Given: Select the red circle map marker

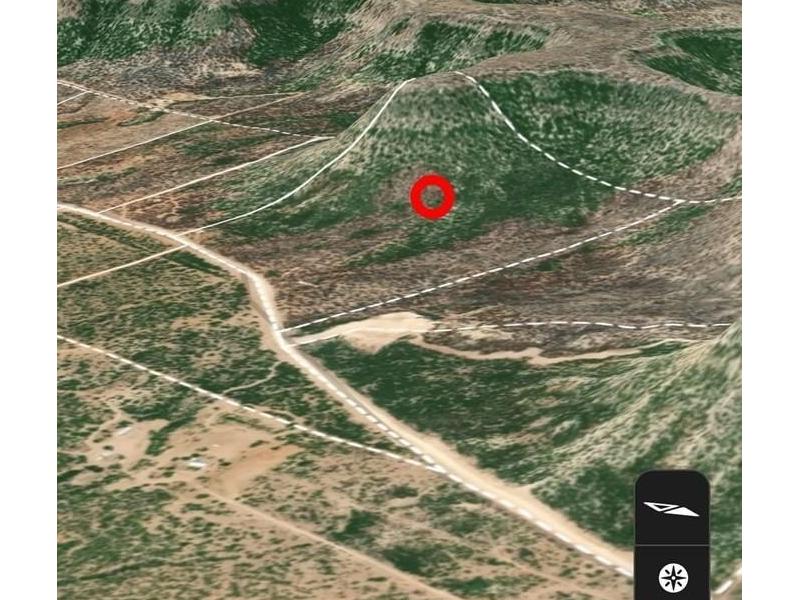Looking at the screenshot, I should [432, 197].
